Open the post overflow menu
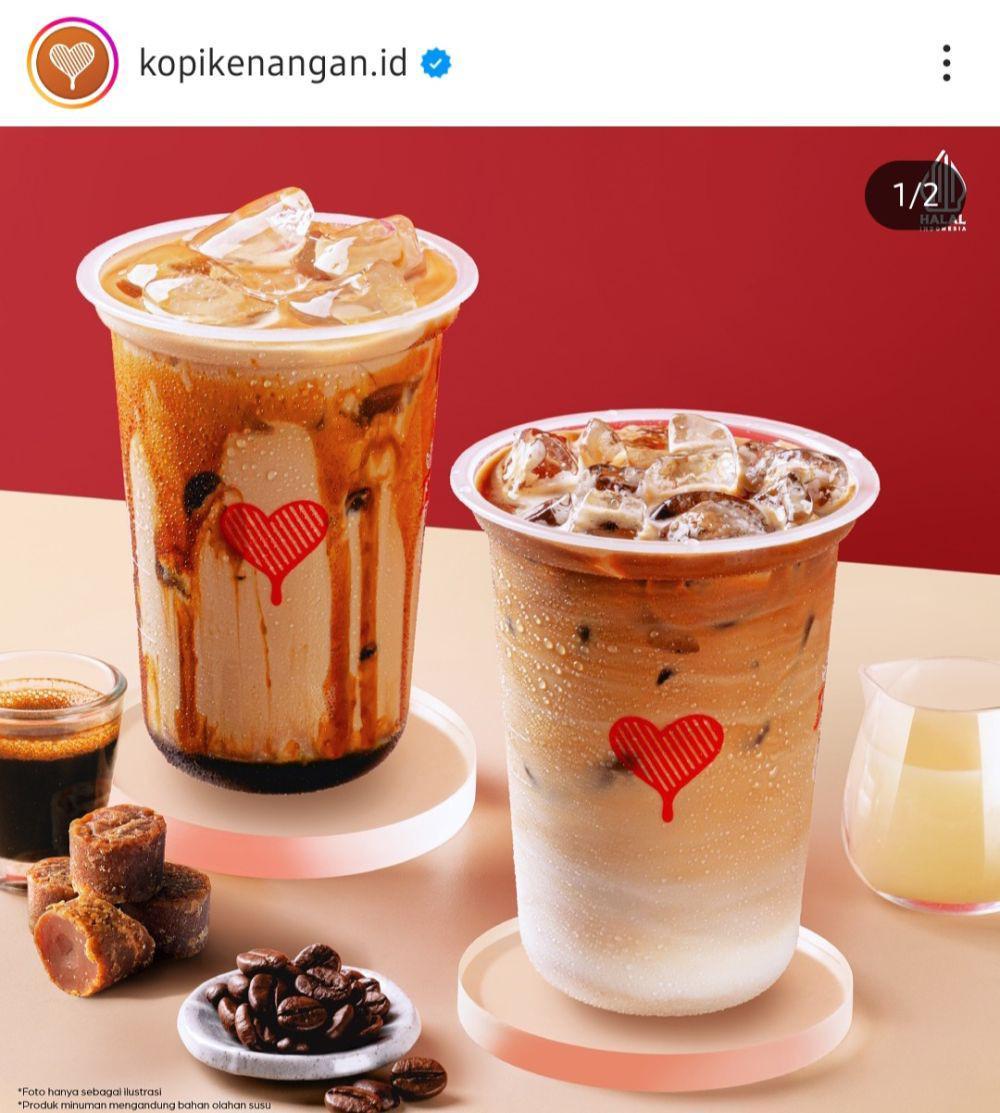 pyautogui.click(x=945, y=63)
